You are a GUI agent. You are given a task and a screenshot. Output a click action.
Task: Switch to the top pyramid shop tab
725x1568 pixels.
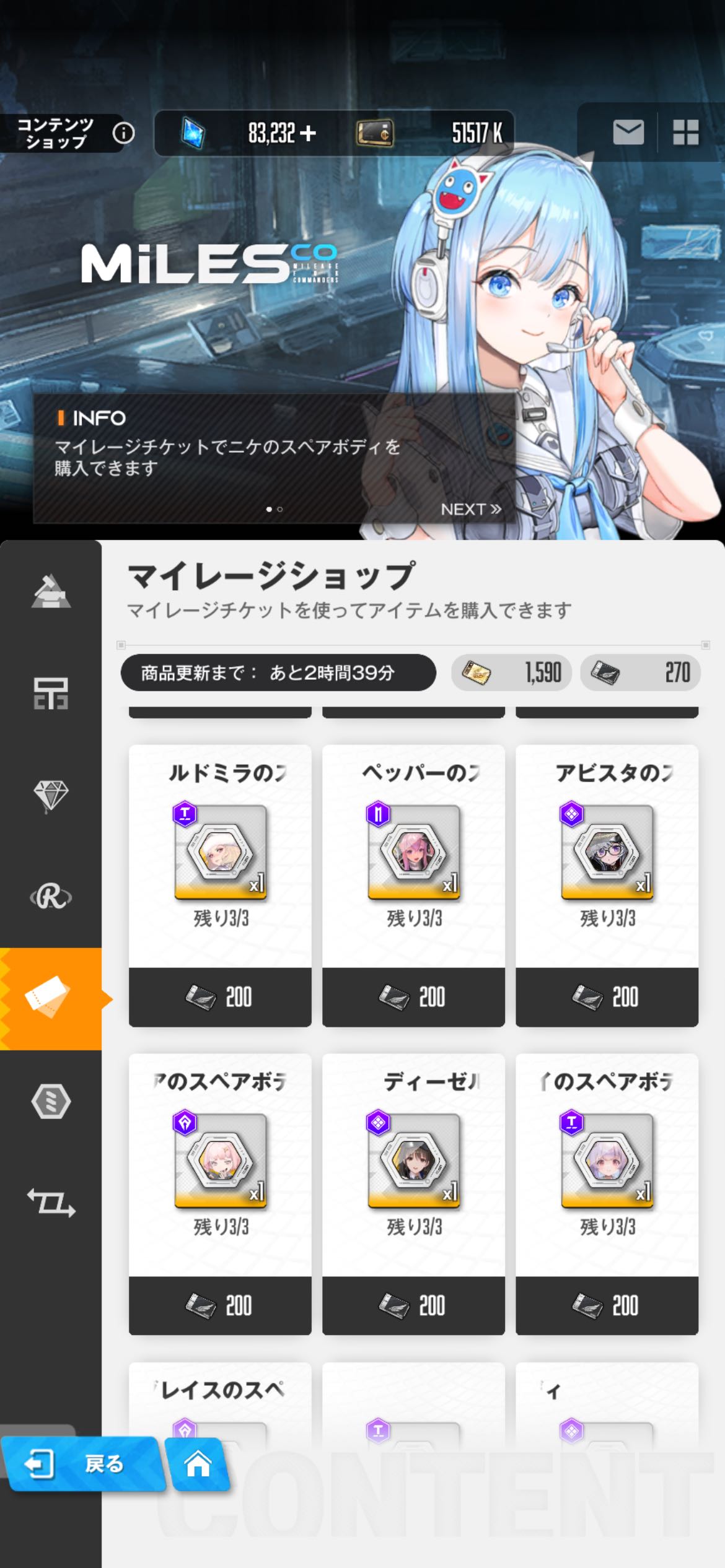pyautogui.click(x=51, y=591)
